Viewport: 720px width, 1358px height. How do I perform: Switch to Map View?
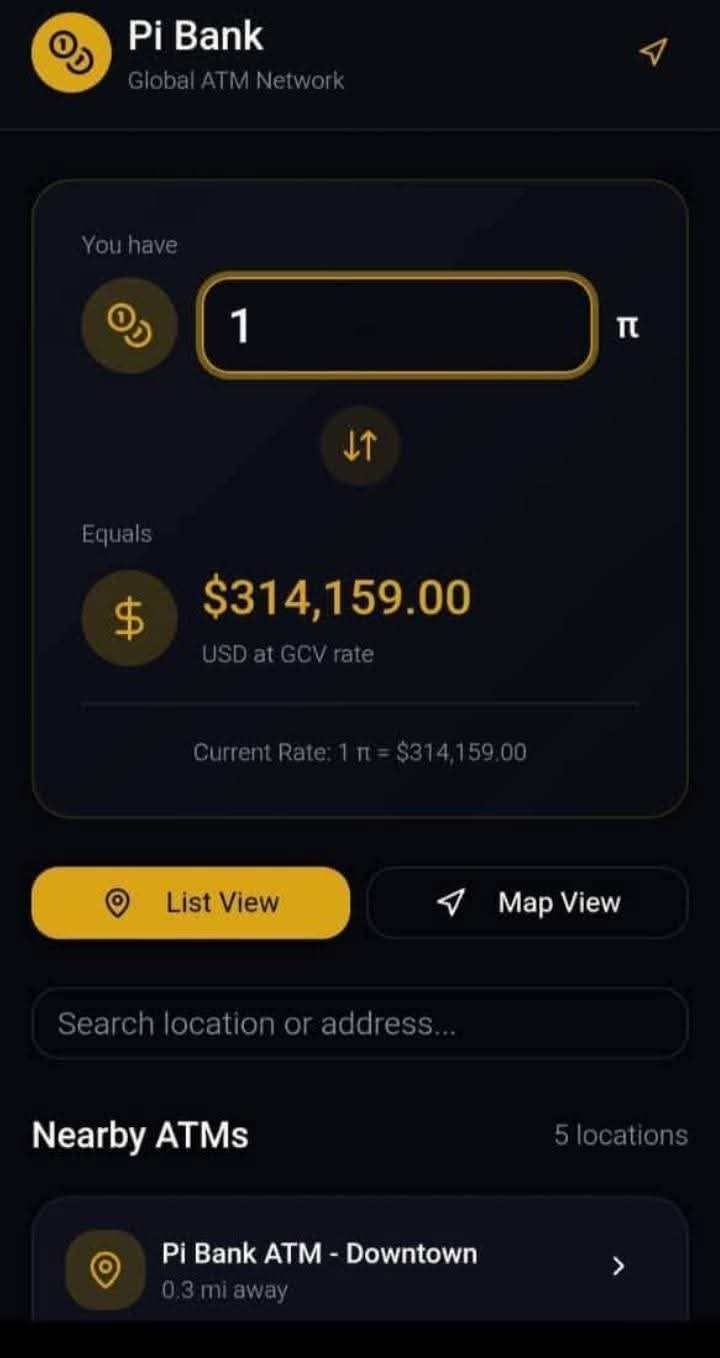528,903
